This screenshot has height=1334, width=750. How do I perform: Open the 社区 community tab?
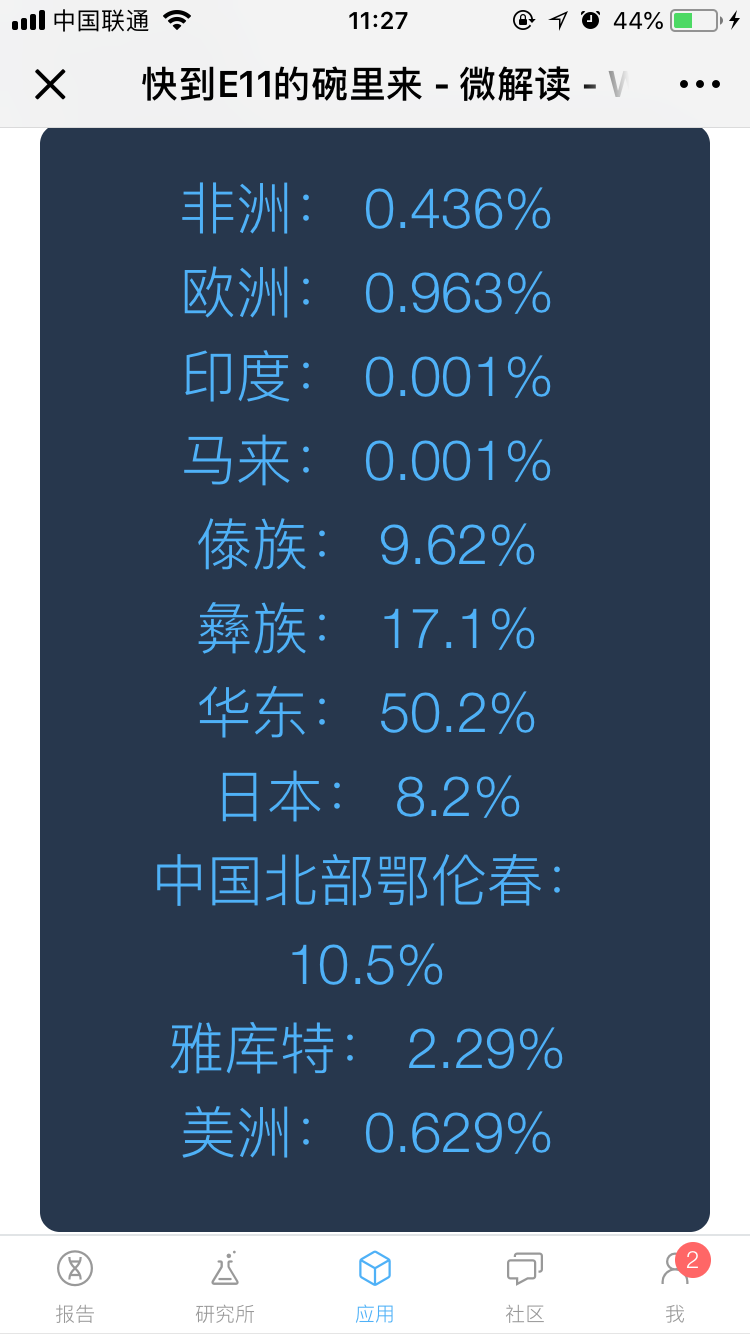pos(525,1286)
